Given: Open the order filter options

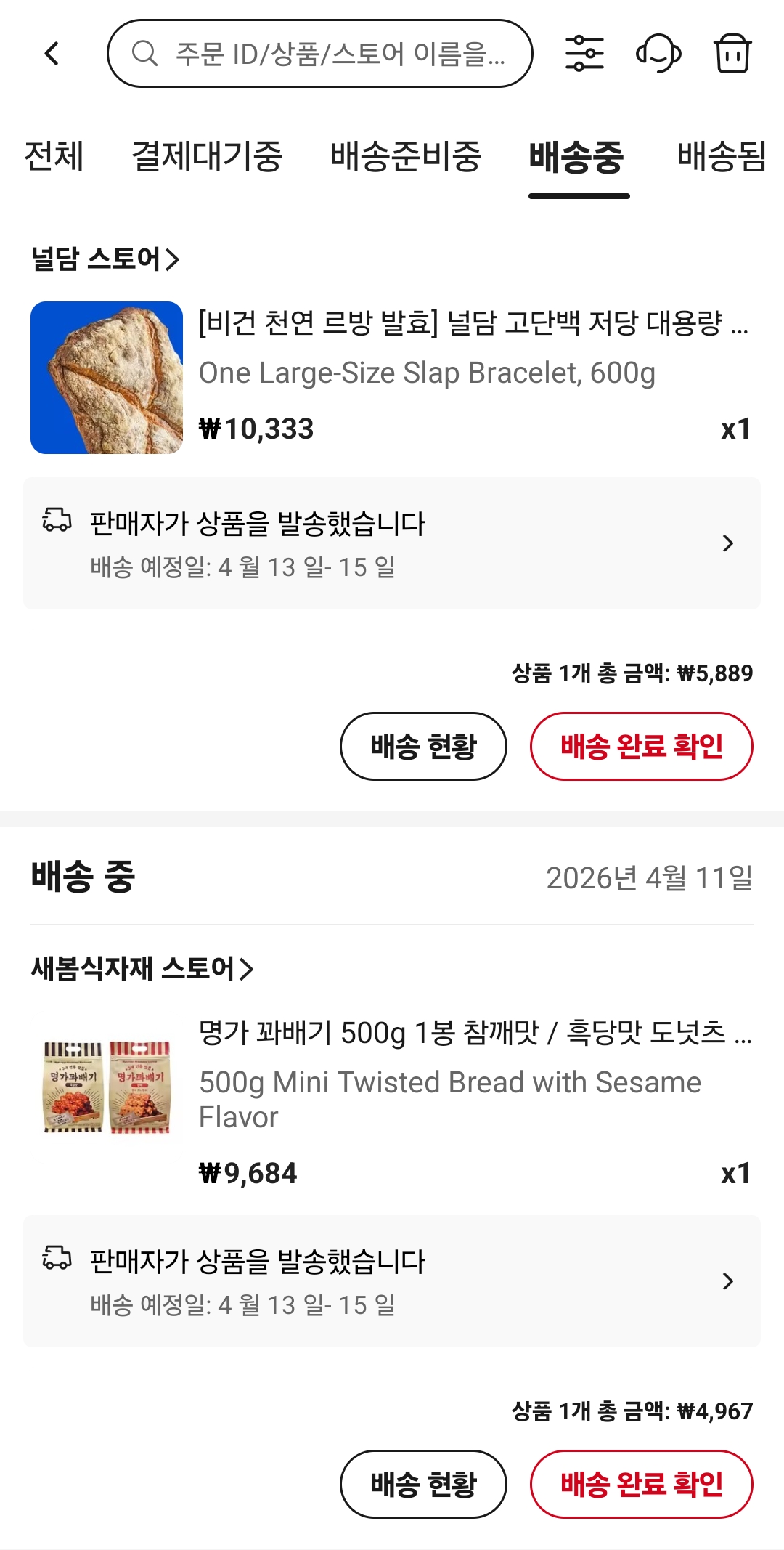Looking at the screenshot, I should [x=584, y=54].
